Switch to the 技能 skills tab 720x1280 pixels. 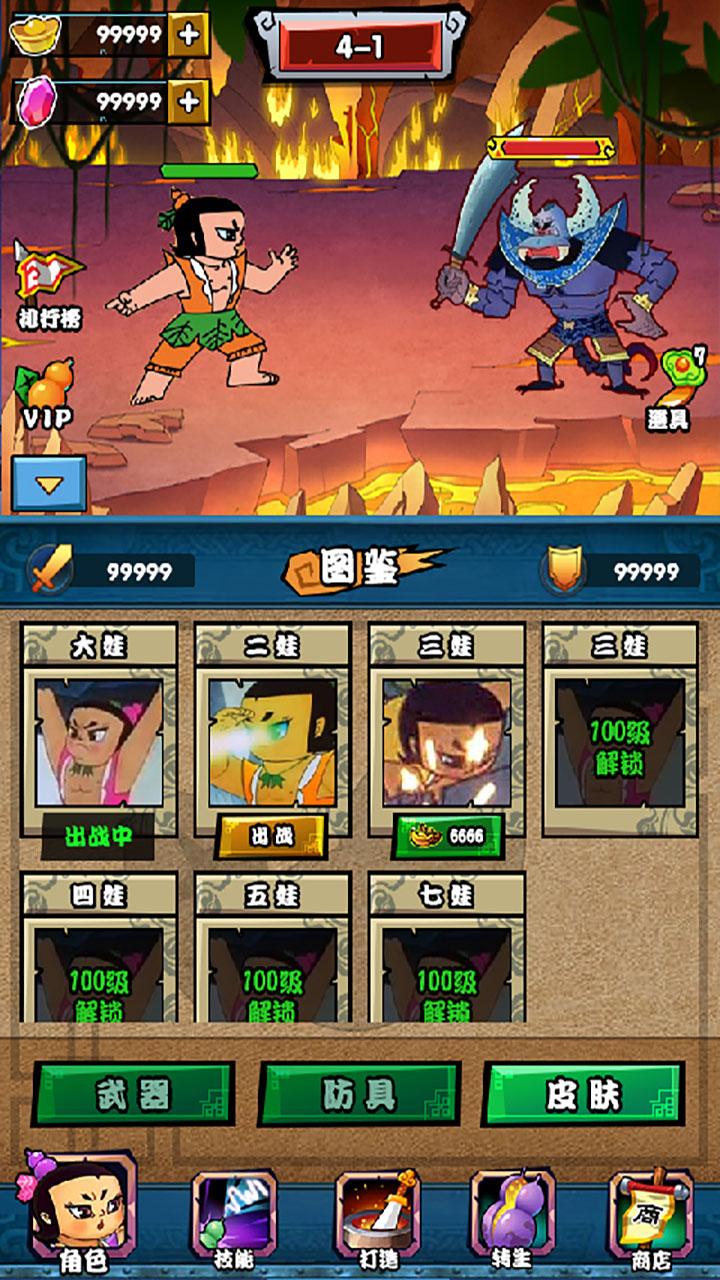point(233,1215)
